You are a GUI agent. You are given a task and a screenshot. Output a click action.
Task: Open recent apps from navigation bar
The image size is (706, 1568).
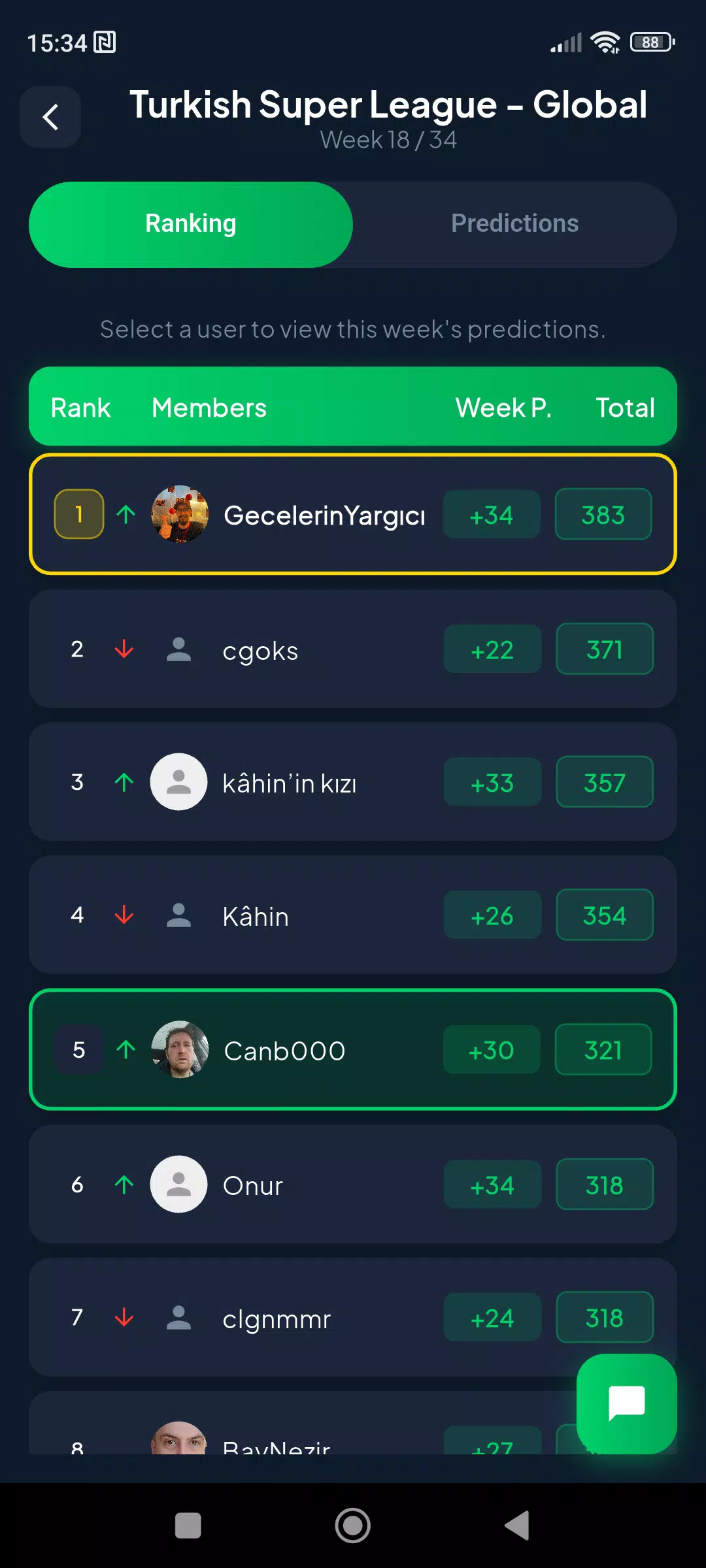click(x=188, y=1526)
